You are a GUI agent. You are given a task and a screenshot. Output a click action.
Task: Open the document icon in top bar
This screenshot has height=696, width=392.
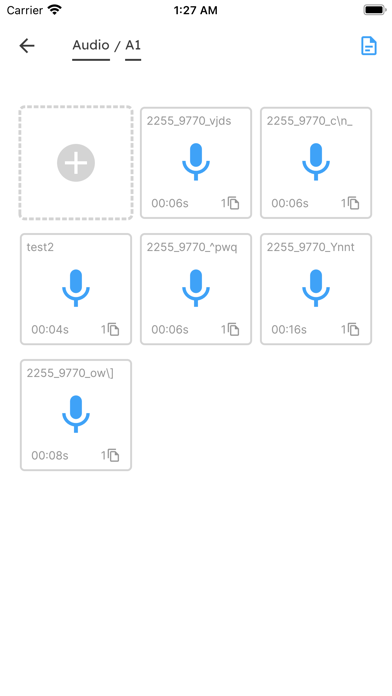click(368, 46)
